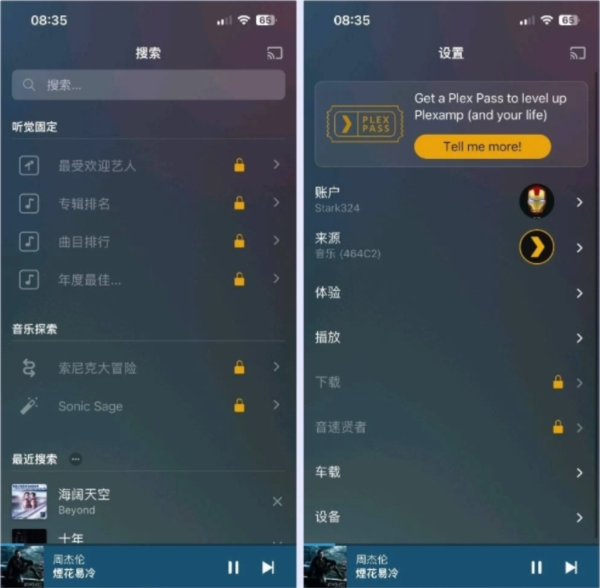Skip to next track on 搜索 screen
Viewport: 600px width, 588px height.
pyautogui.click(x=268, y=567)
